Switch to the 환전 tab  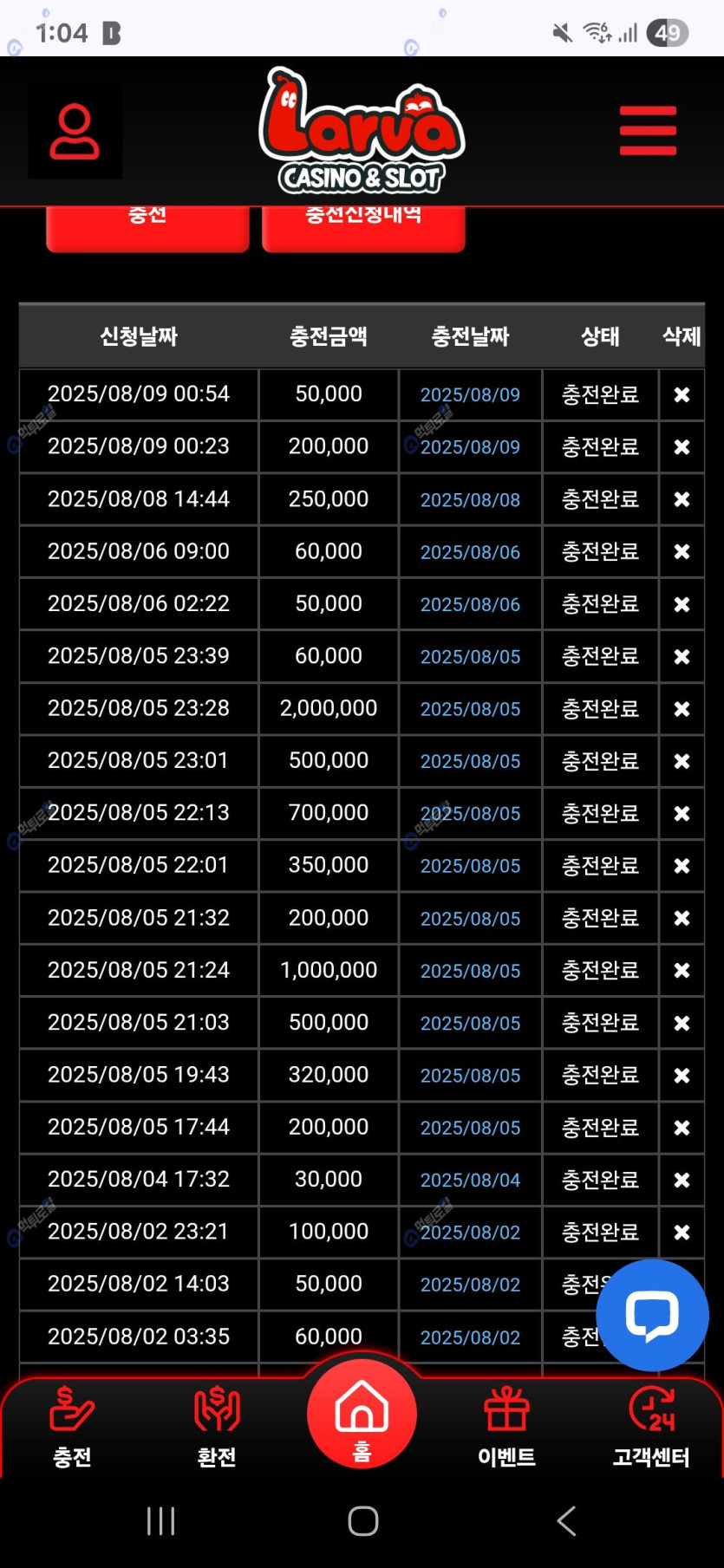(217, 1428)
